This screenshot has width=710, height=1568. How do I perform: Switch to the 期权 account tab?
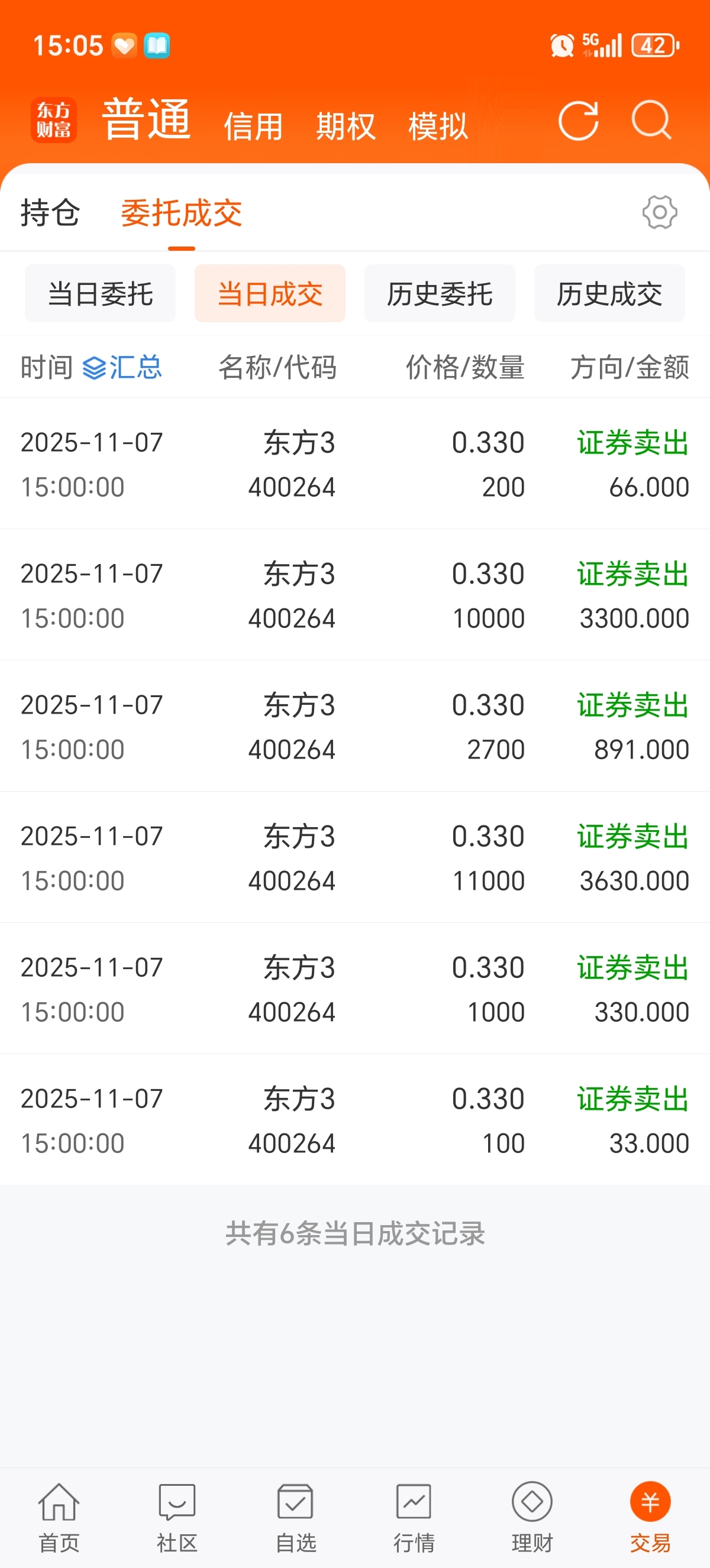coord(346,126)
